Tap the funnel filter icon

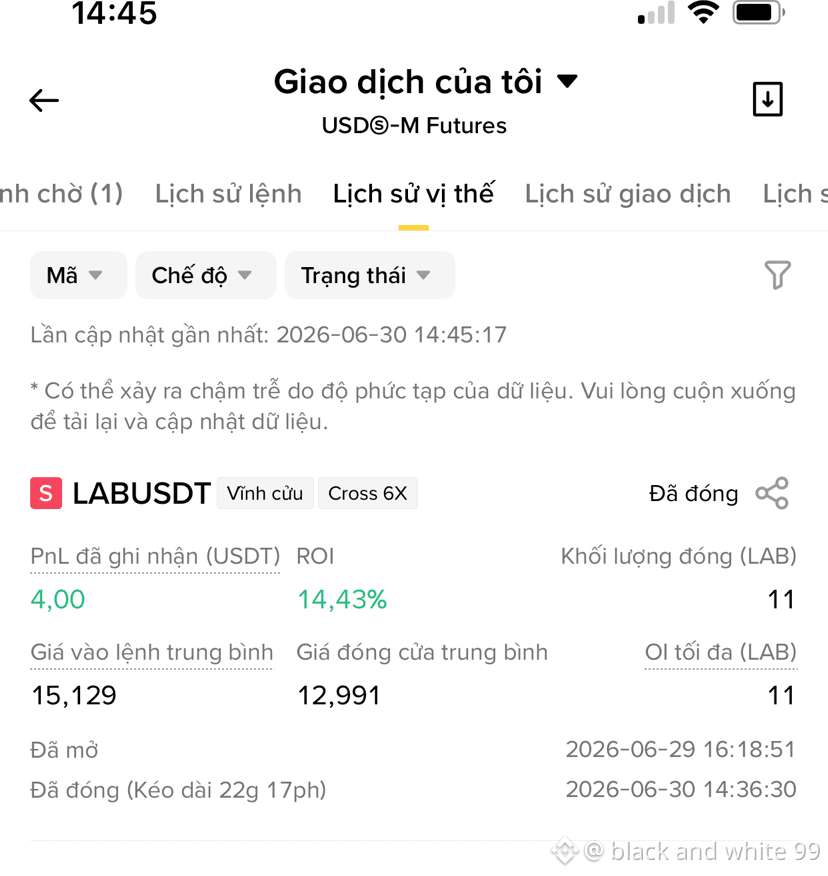(777, 275)
